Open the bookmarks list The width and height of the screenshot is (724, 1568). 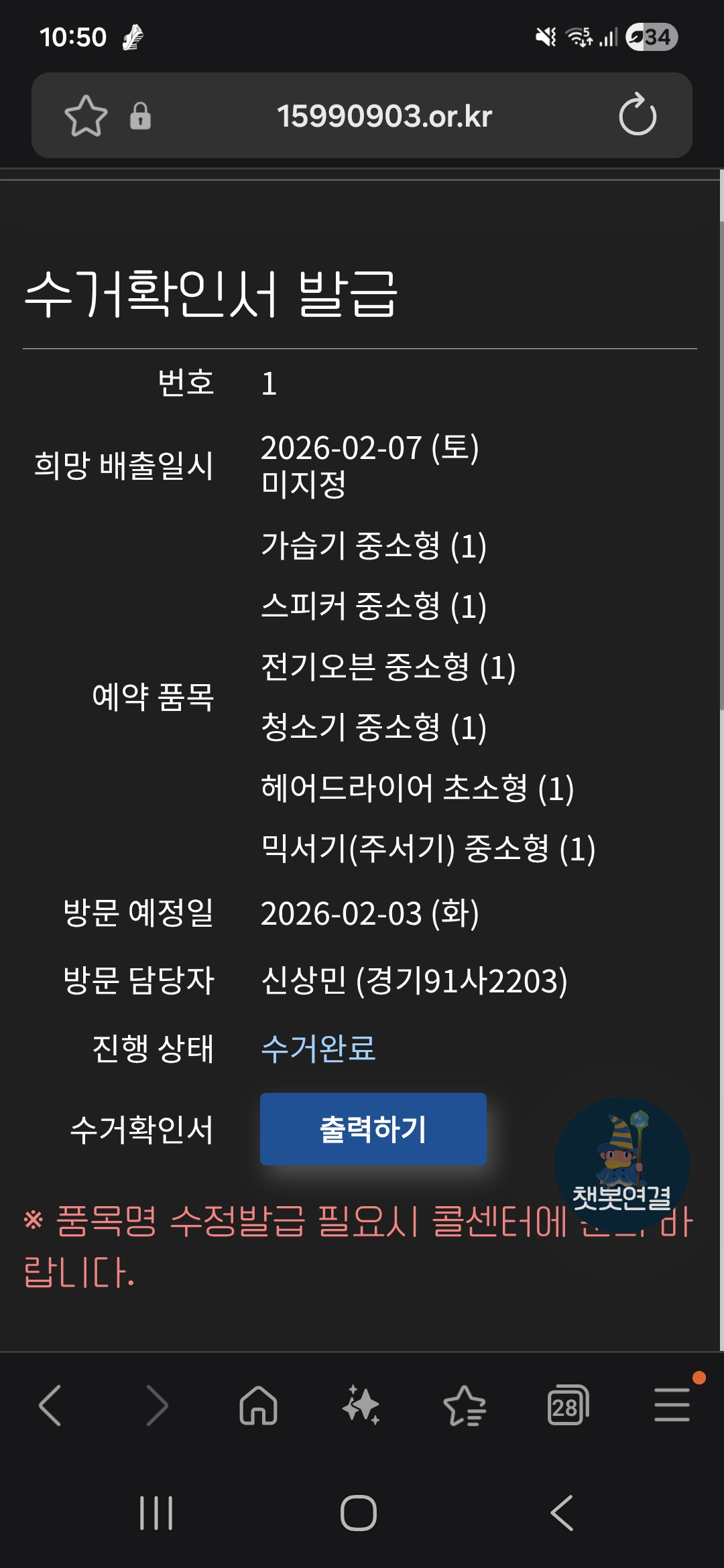pyautogui.click(x=464, y=1405)
